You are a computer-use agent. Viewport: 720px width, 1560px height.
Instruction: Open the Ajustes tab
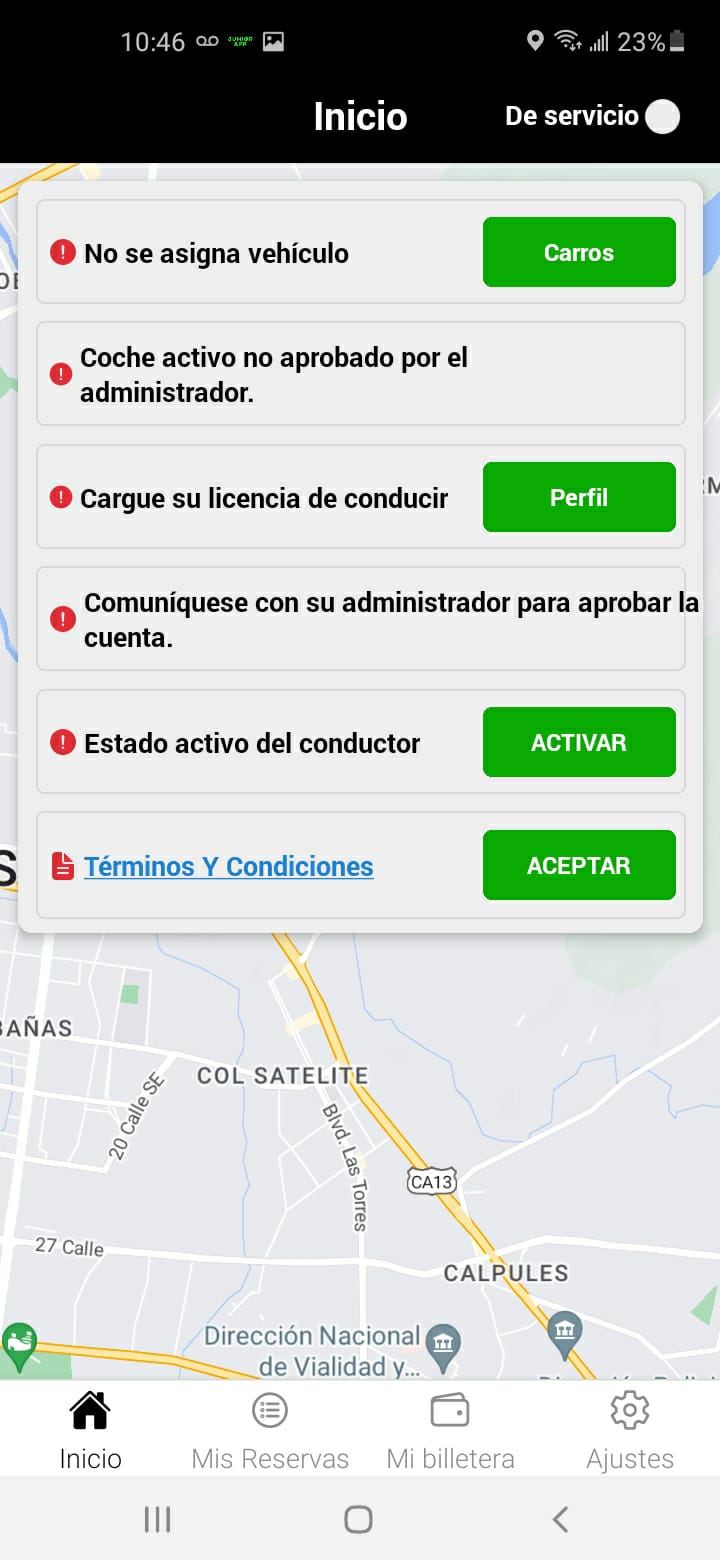point(630,1431)
